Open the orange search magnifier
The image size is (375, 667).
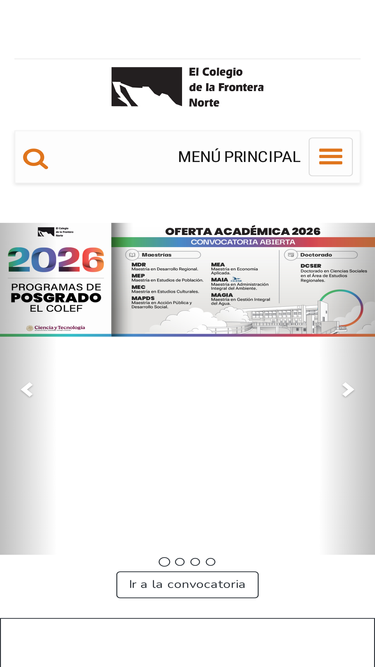[35, 159]
